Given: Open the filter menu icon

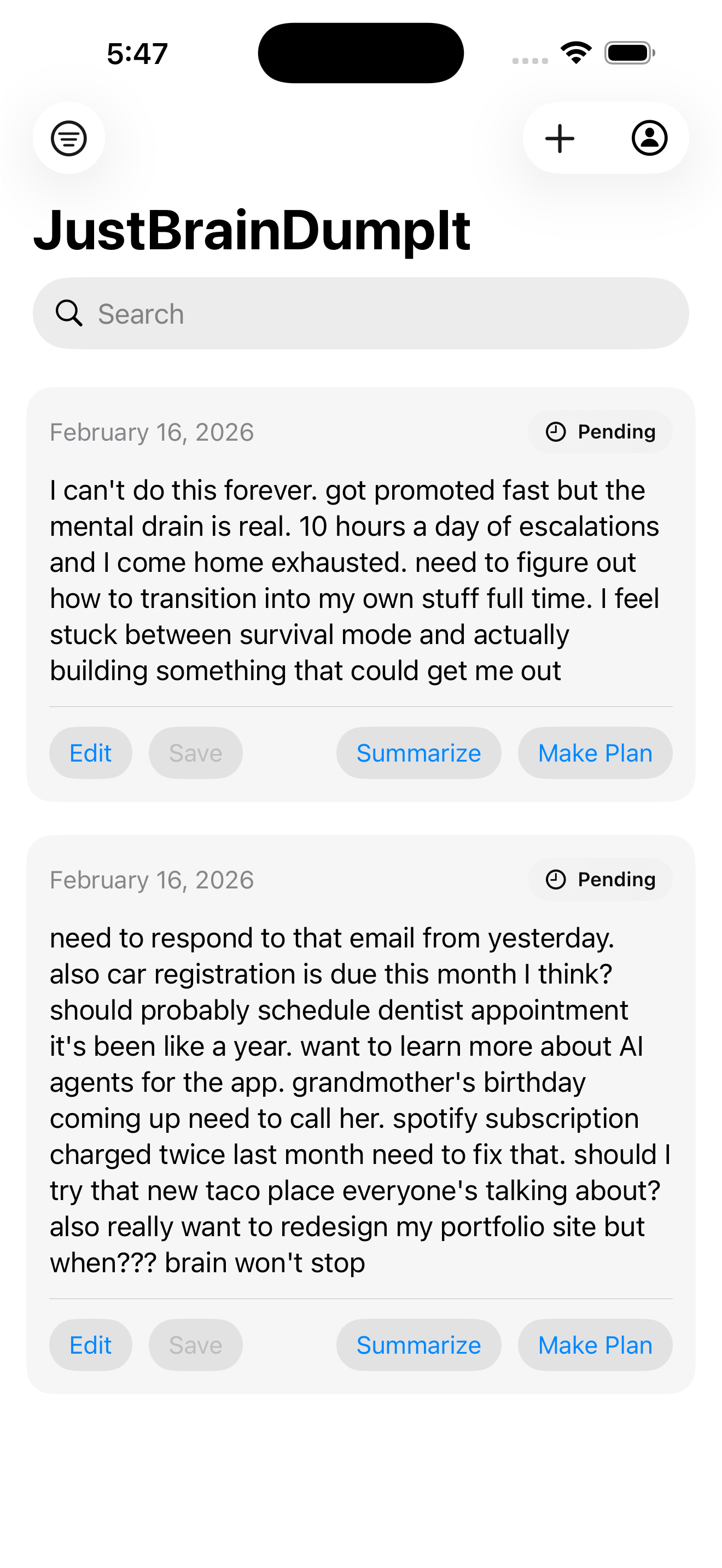Looking at the screenshot, I should point(69,138).
